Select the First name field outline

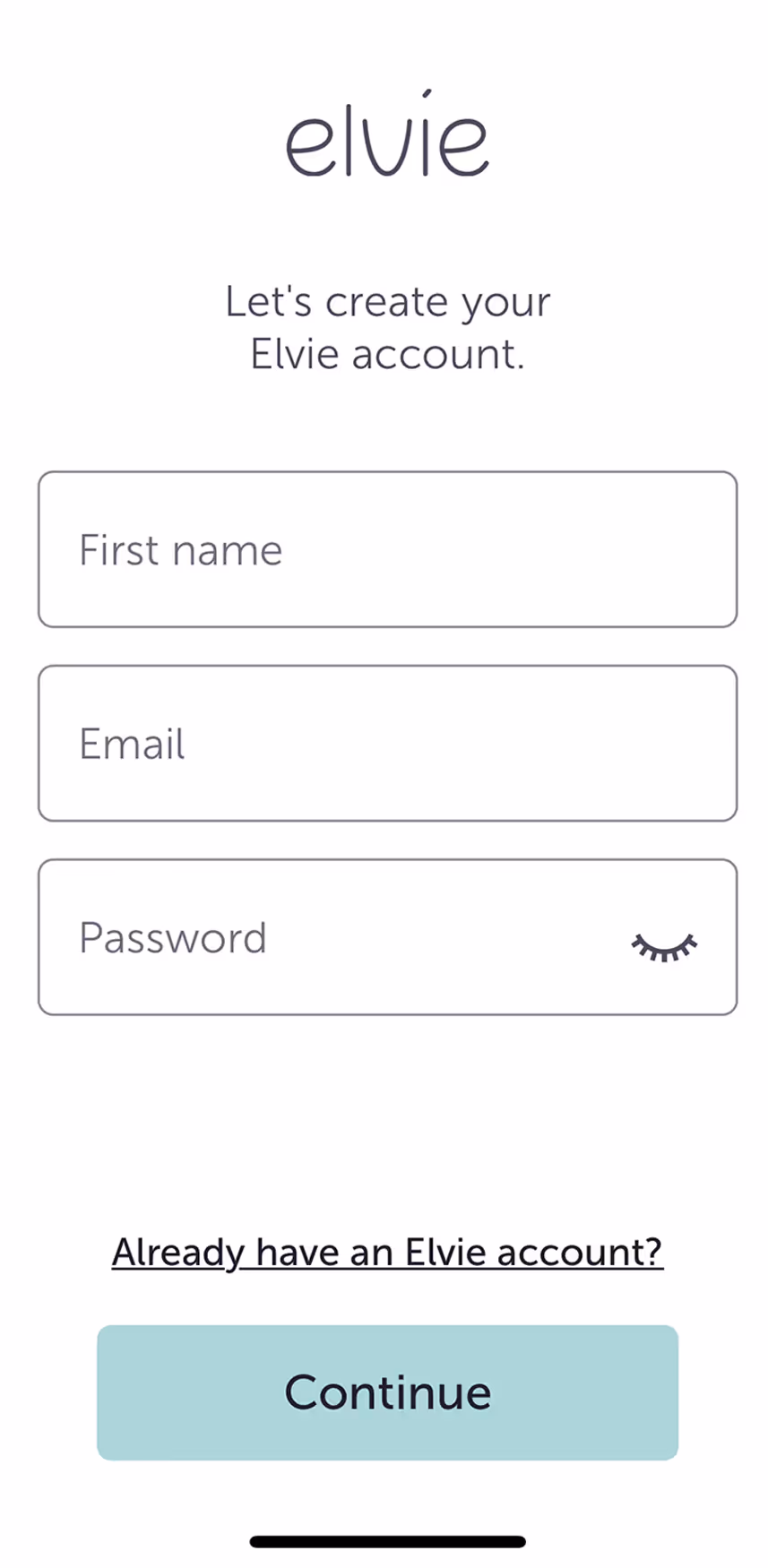coord(387,473)
